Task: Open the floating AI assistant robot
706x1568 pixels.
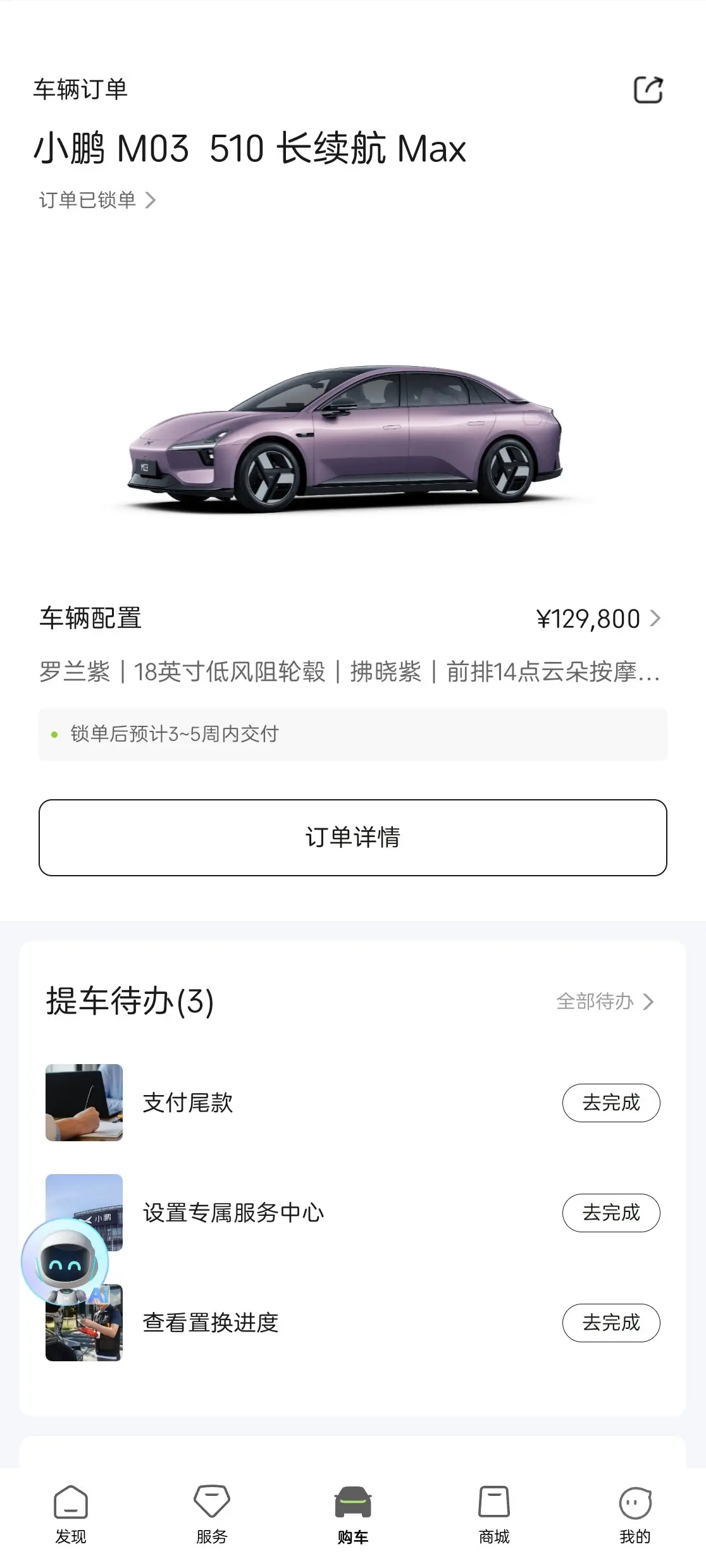Action: [65, 1262]
